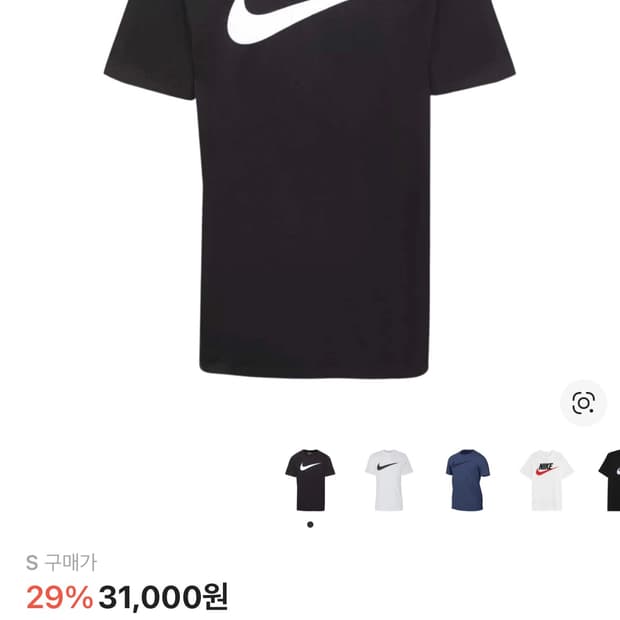This screenshot has height=620, width=620.
Task: Choose the white tee with black swoosh
Action: [389, 480]
